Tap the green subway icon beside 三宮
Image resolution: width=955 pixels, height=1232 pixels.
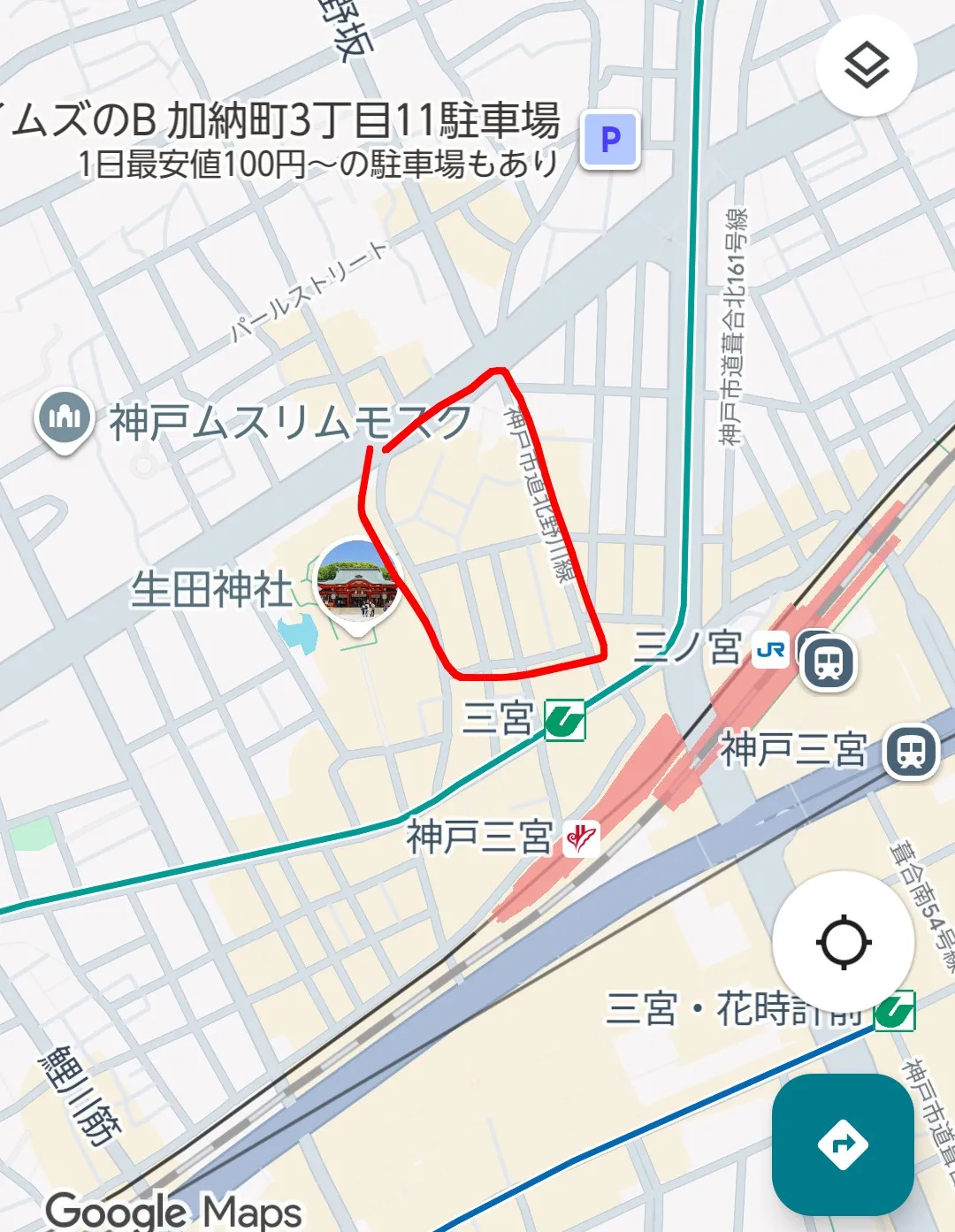tap(564, 720)
